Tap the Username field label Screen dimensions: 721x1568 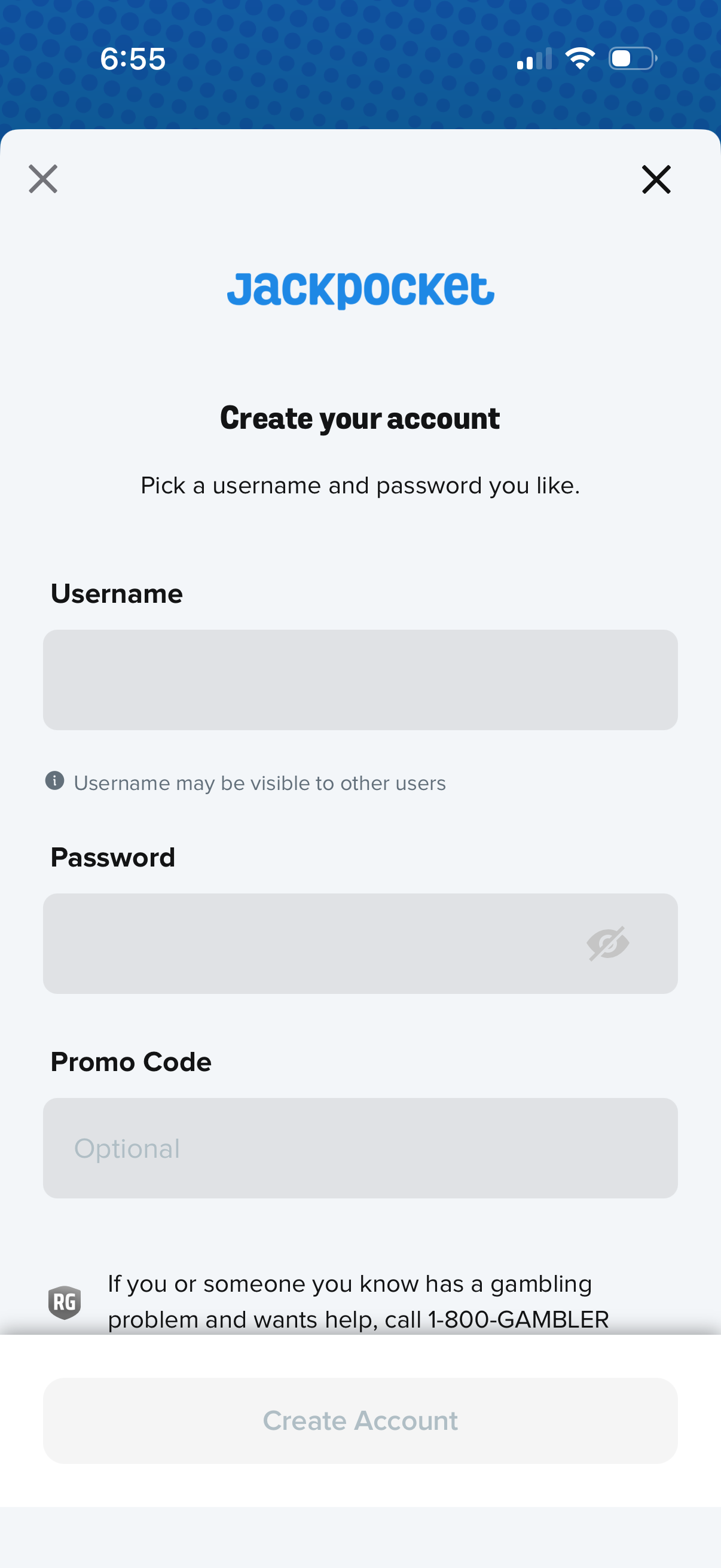click(x=117, y=593)
